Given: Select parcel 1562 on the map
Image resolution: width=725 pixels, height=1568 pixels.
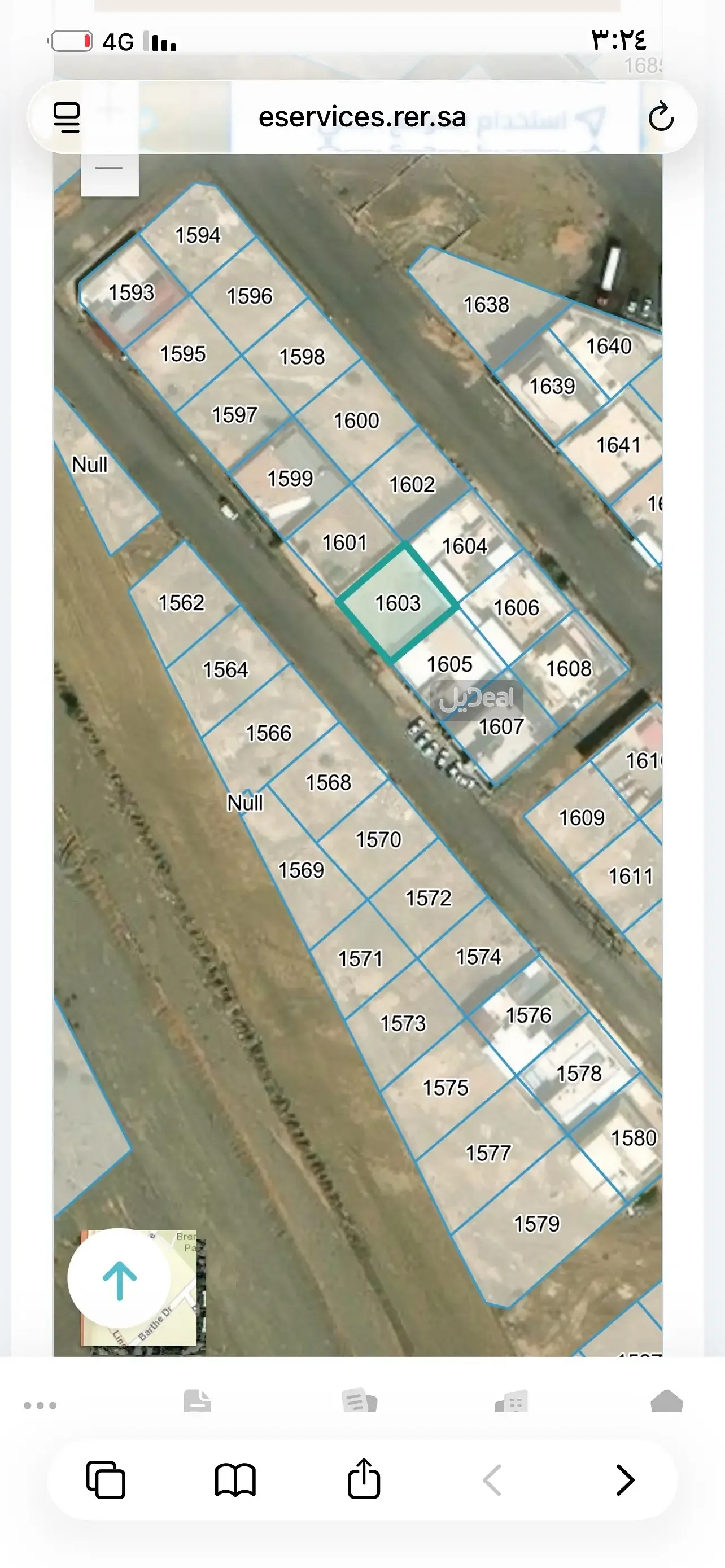Looking at the screenshot, I should click(x=181, y=603).
